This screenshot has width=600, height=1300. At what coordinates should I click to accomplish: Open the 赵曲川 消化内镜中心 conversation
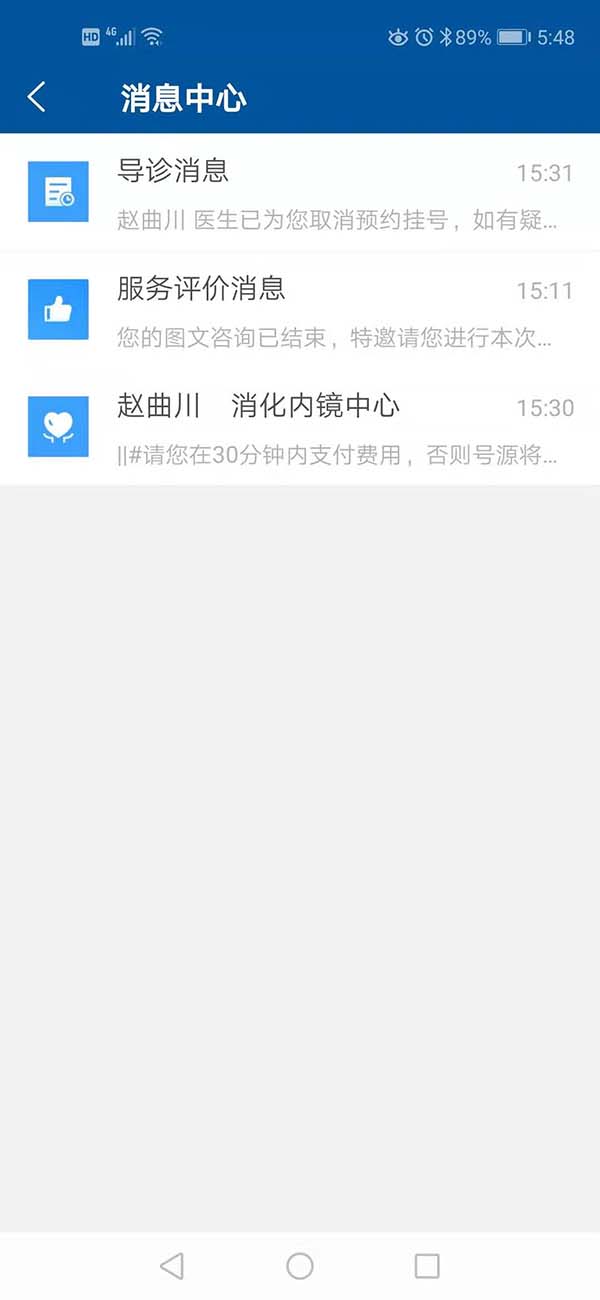[300, 427]
